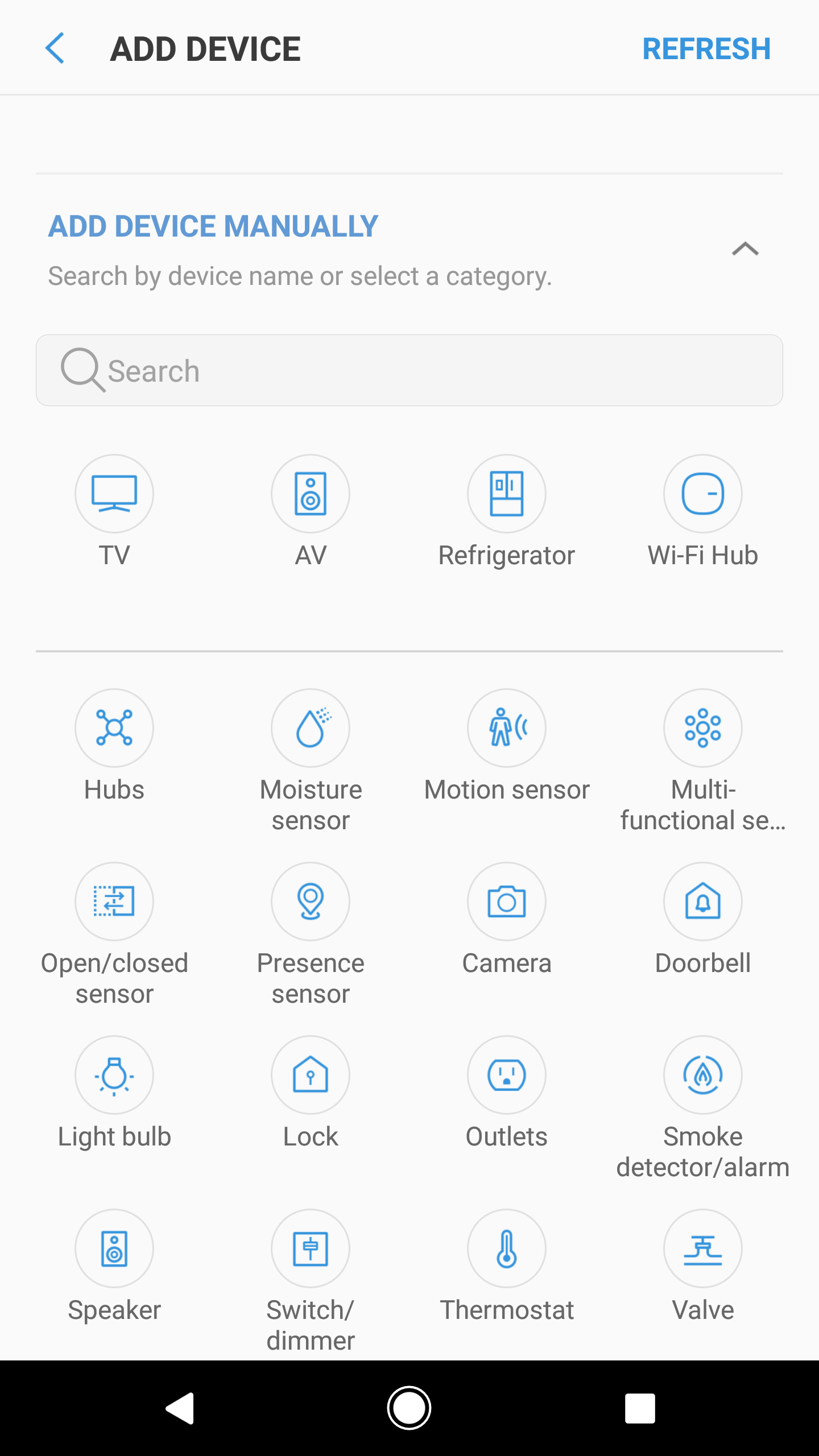Collapse the Add Device Manually section
This screenshot has width=819, height=1456.
tap(745, 249)
